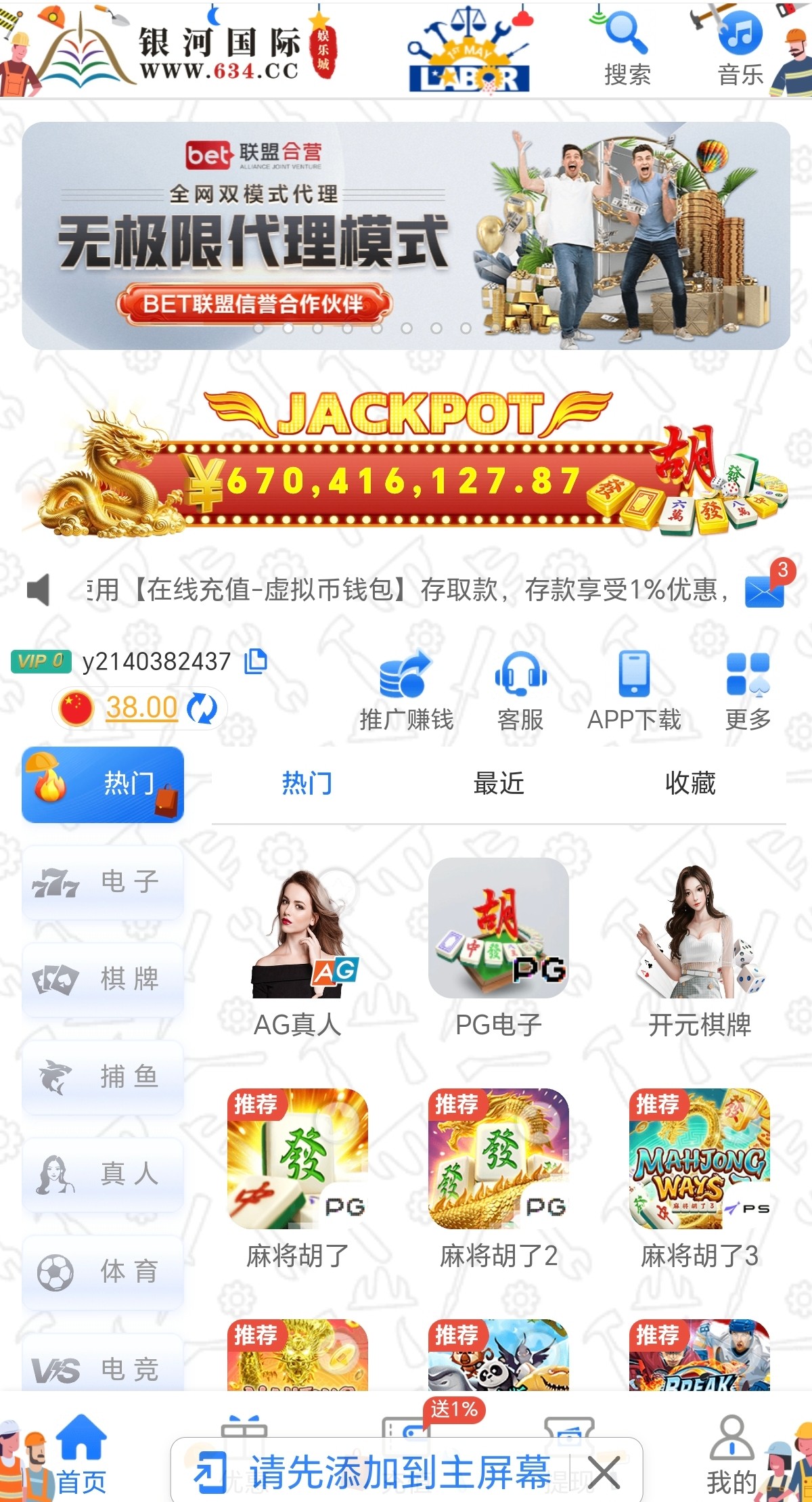Dismiss the 请先添加到主屏幕 prompt
The width and height of the screenshot is (812, 1502).
[604, 1473]
